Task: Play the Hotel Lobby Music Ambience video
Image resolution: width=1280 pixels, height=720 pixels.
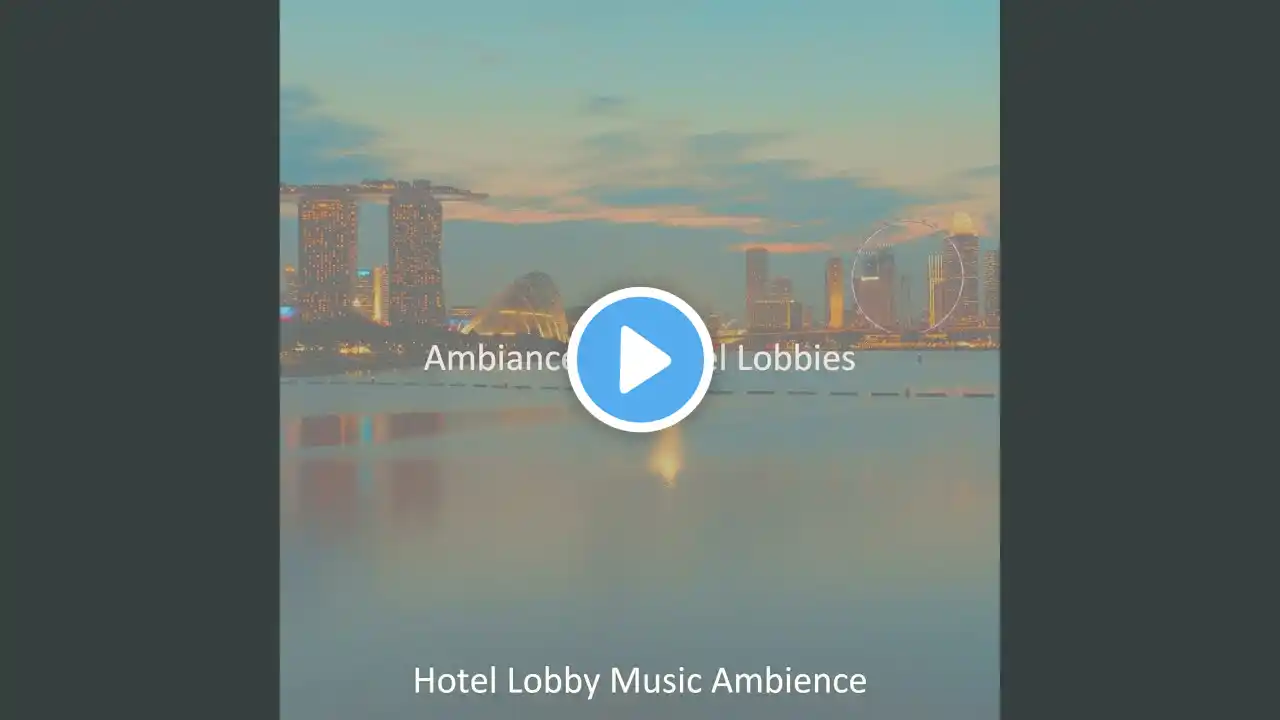Action: [640, 360]
